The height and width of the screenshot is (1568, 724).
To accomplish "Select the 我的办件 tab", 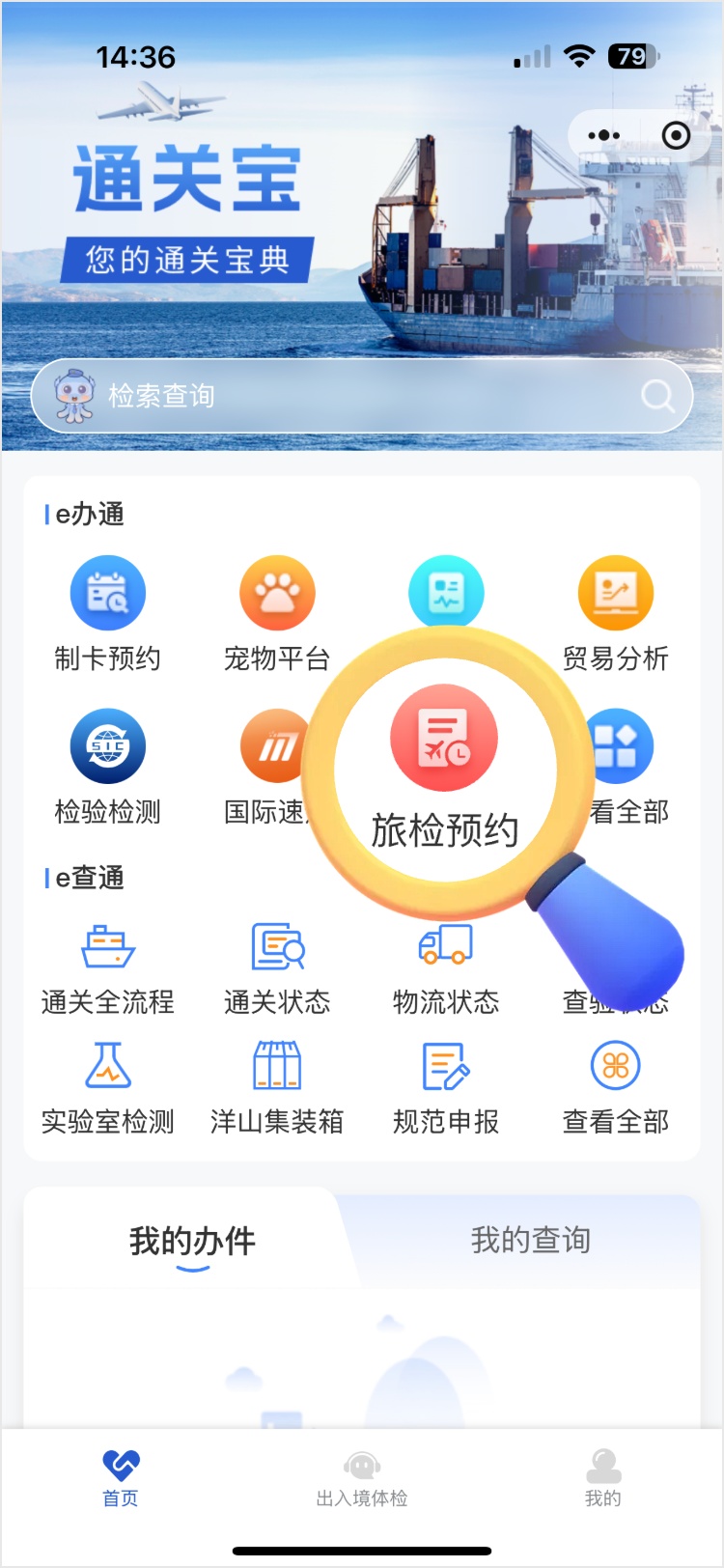I will (192, 1242).
